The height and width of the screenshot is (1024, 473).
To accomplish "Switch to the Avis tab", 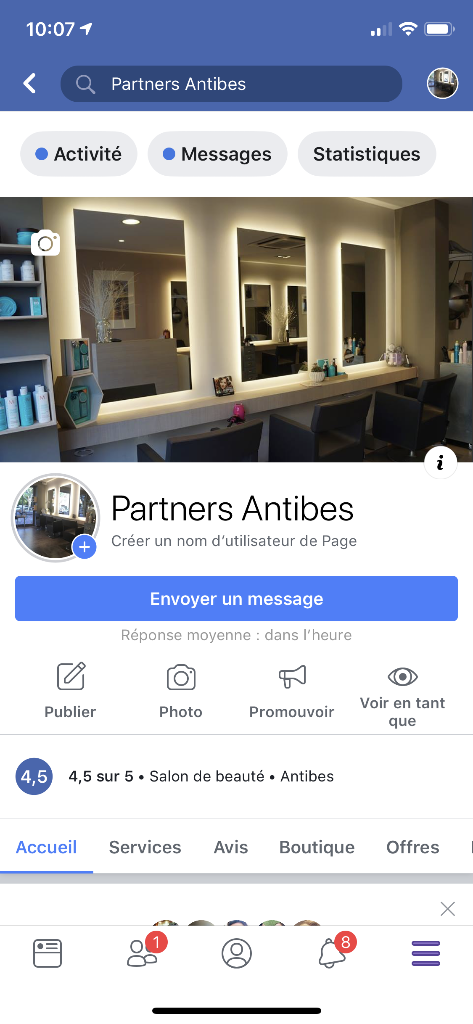I will pos(231,847).
